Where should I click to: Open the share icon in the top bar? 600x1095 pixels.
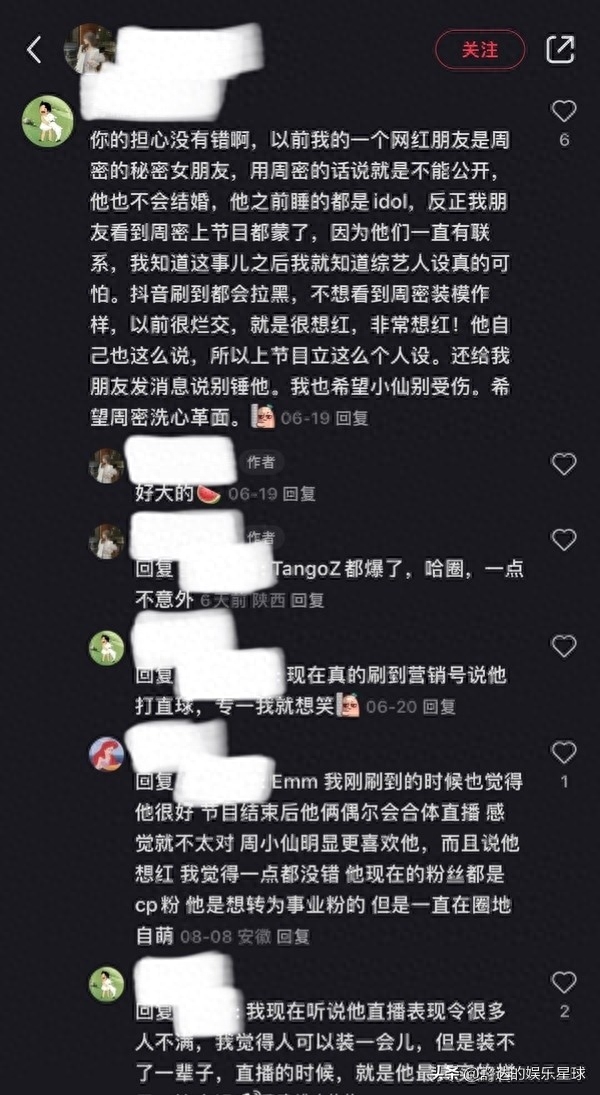(561, 49)
